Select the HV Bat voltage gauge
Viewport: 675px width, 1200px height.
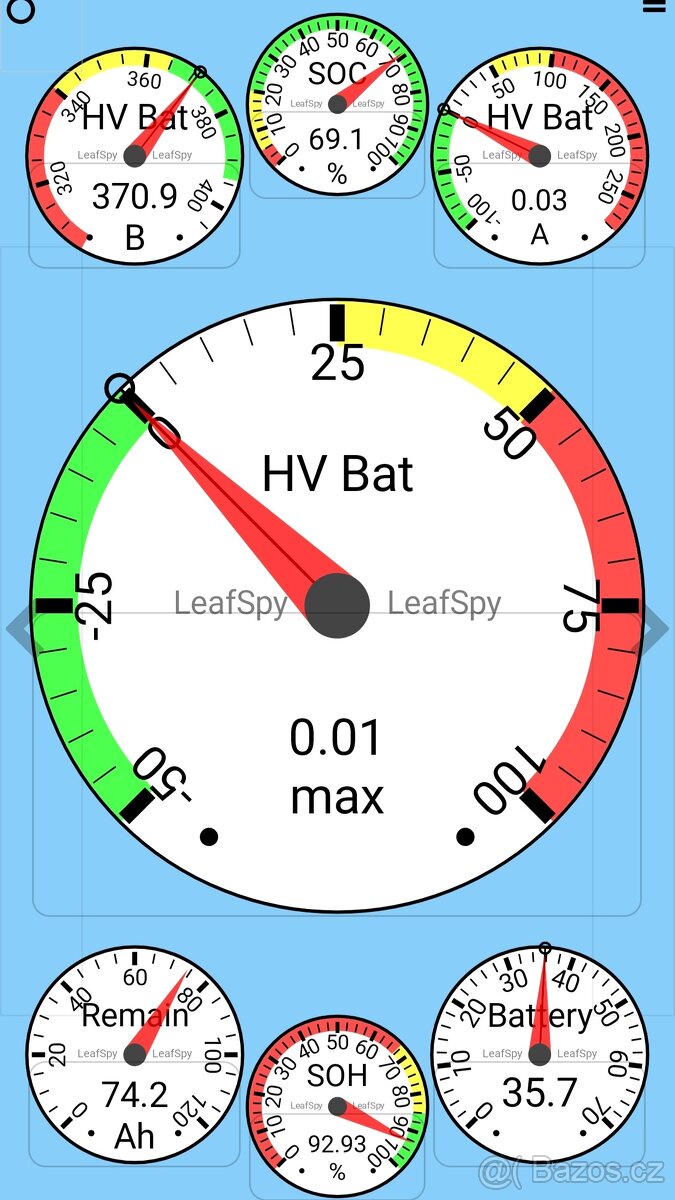[x=135, y=157]
